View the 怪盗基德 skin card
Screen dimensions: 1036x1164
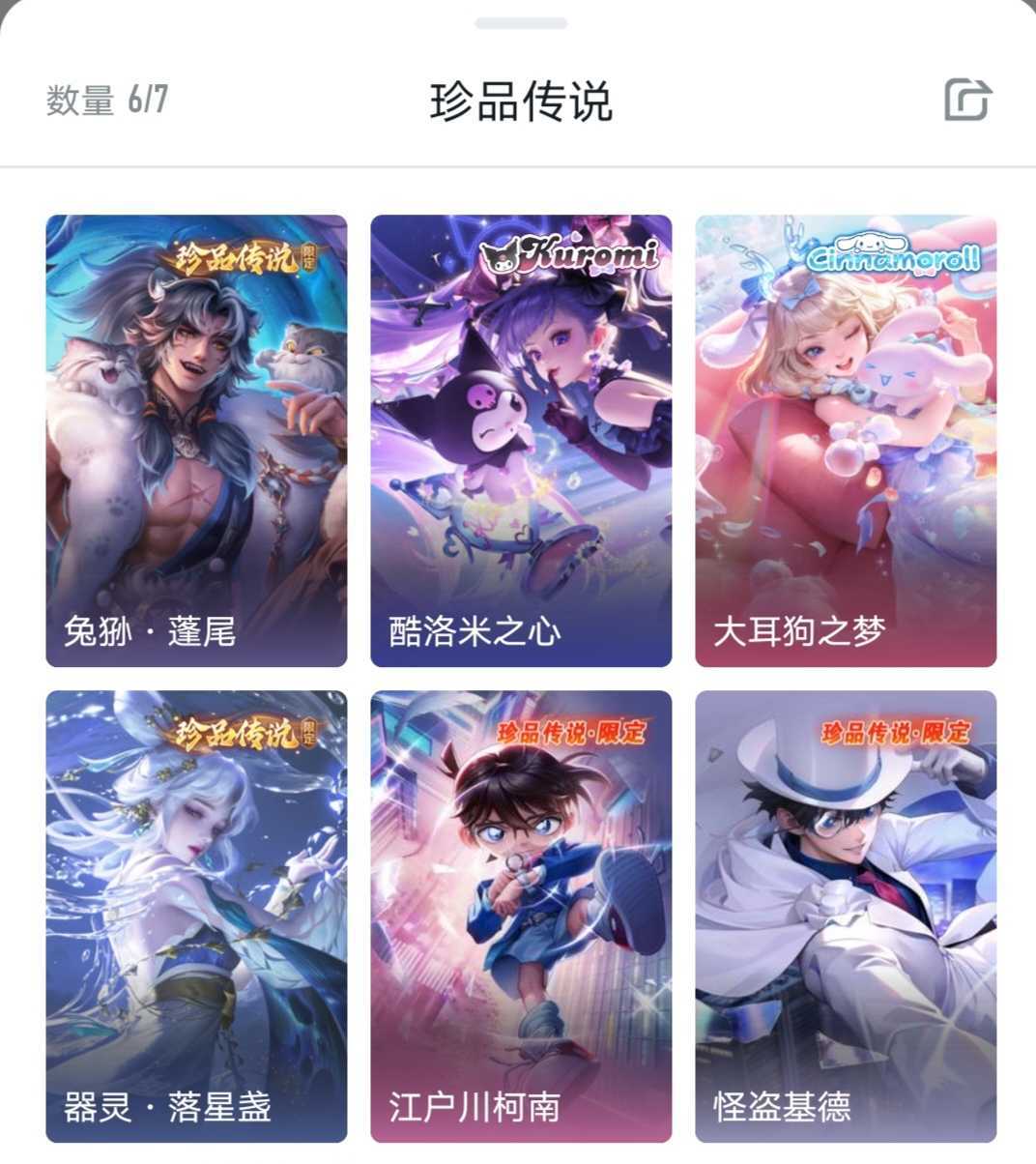point(846,916)
